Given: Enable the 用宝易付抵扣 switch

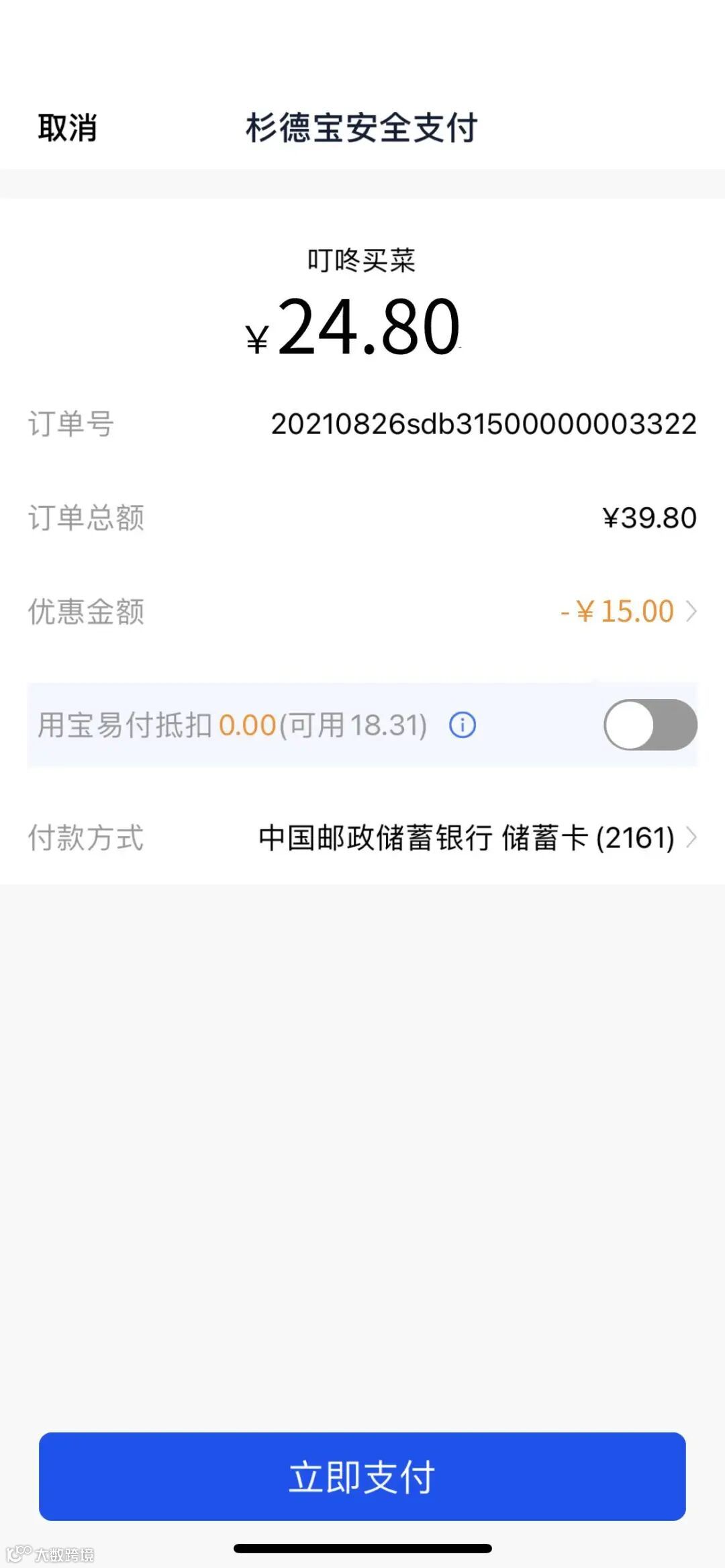Looking at the screenshot, I should pyautogui.click(x=650, y=725).
